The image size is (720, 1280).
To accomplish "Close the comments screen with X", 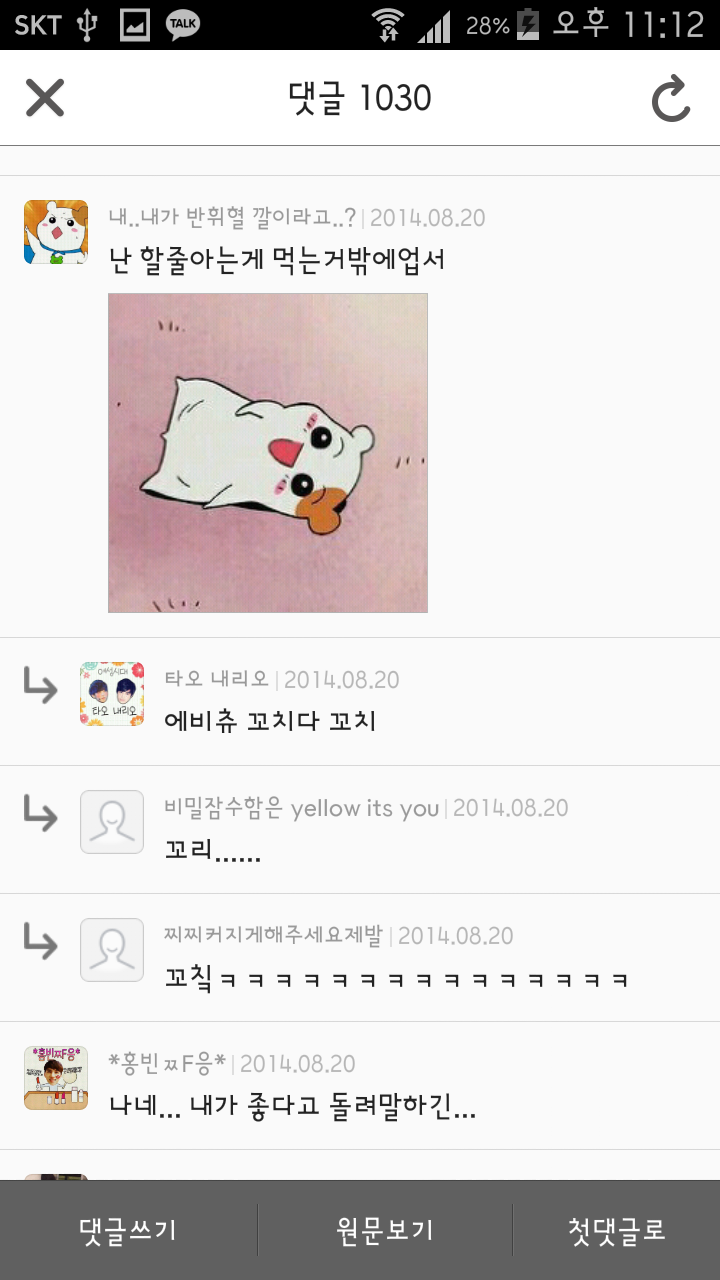I will (45, 98).
